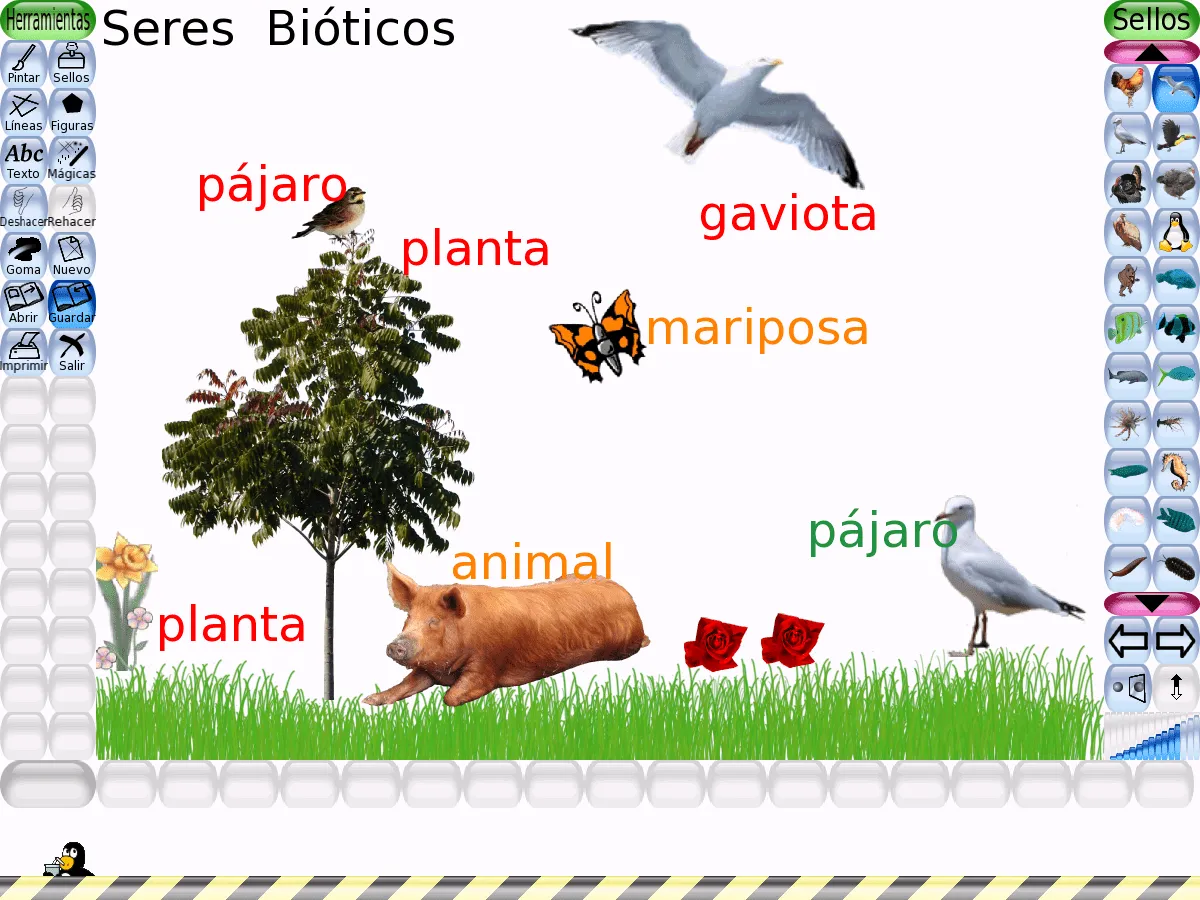Pick the rooster stamp
The height and width of the screenshot is (900, 1200).
point(1128,87)
